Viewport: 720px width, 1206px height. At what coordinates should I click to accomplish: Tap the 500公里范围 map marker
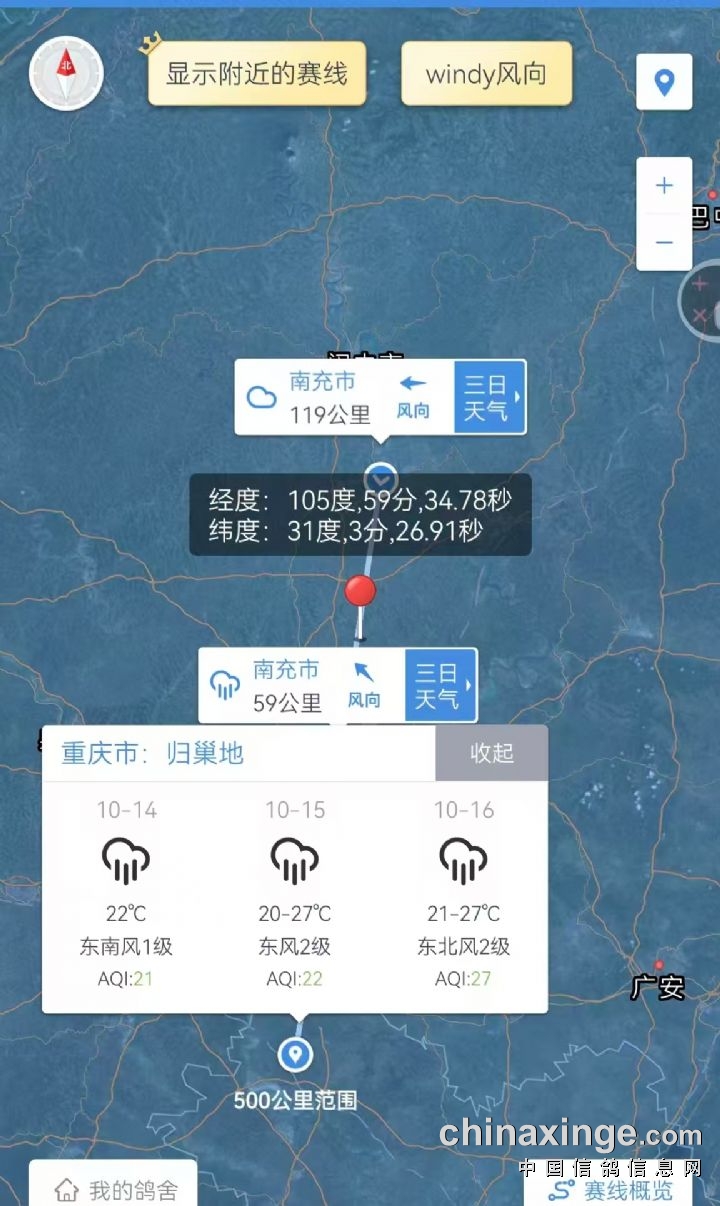295,1054
